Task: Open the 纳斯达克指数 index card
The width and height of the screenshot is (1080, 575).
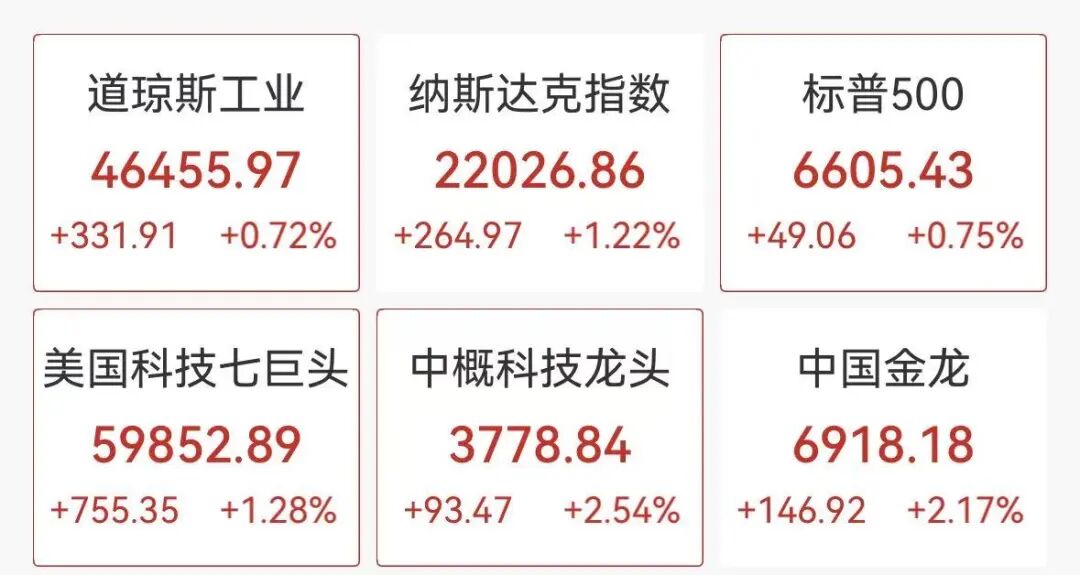Action: 540,163
